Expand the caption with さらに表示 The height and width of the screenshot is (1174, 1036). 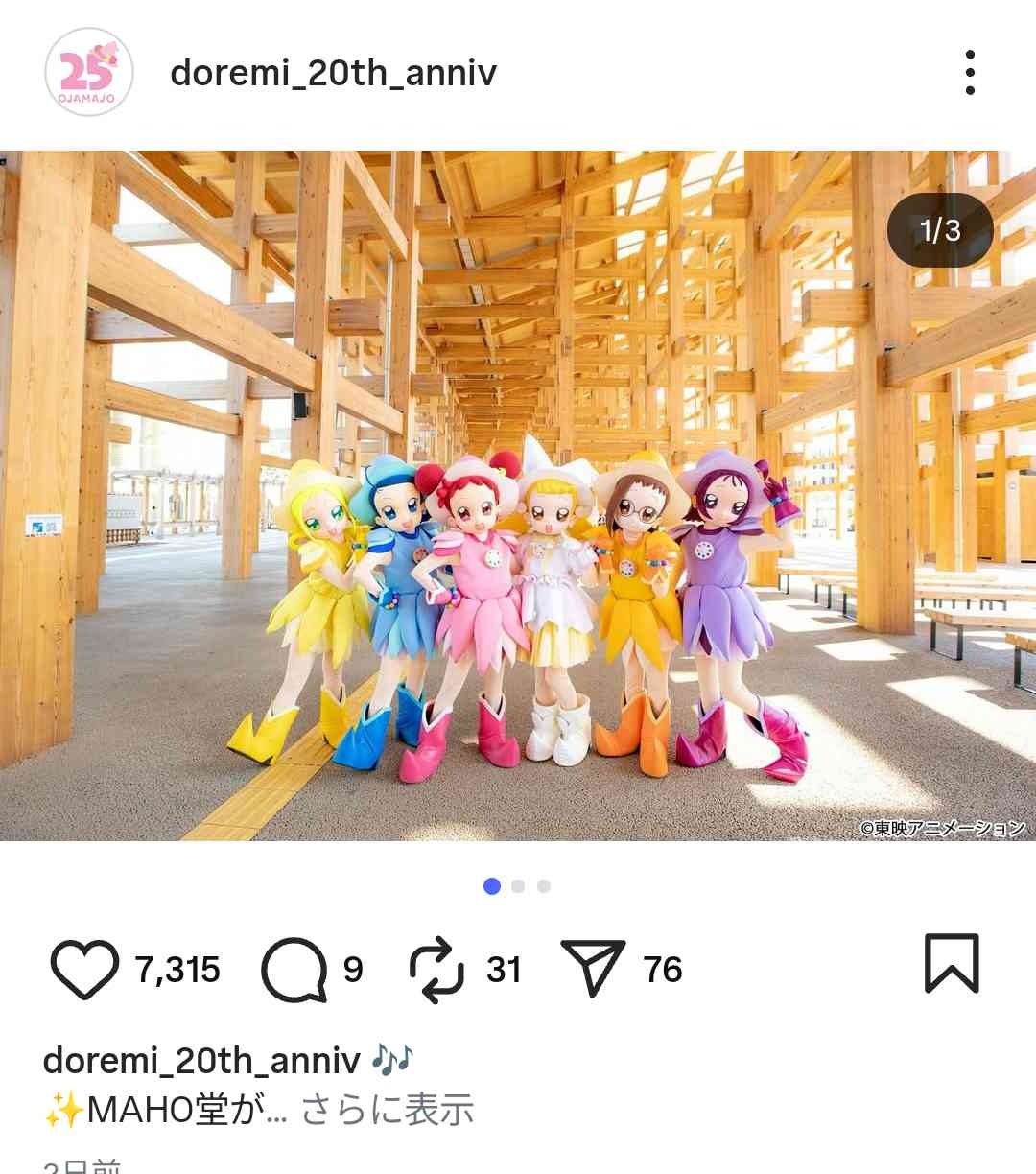(388, 1110)
